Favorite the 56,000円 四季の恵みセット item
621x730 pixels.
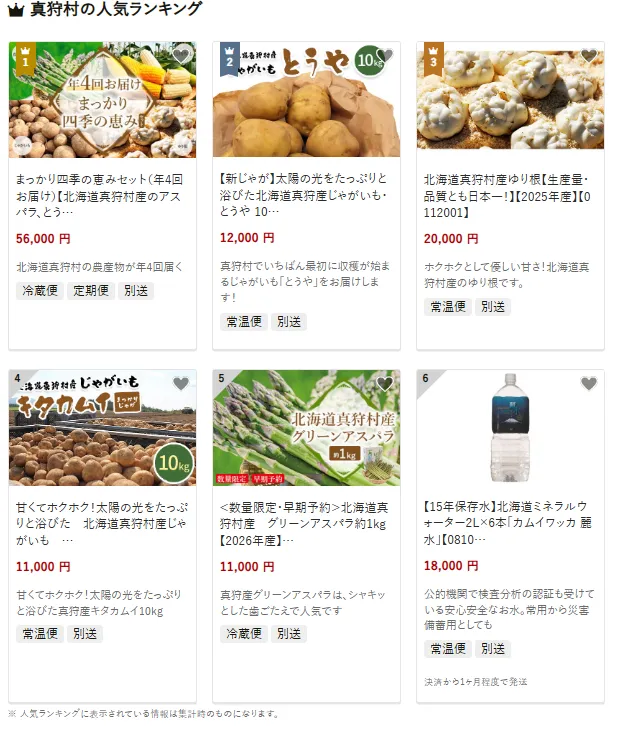click(x=181, y=56)
